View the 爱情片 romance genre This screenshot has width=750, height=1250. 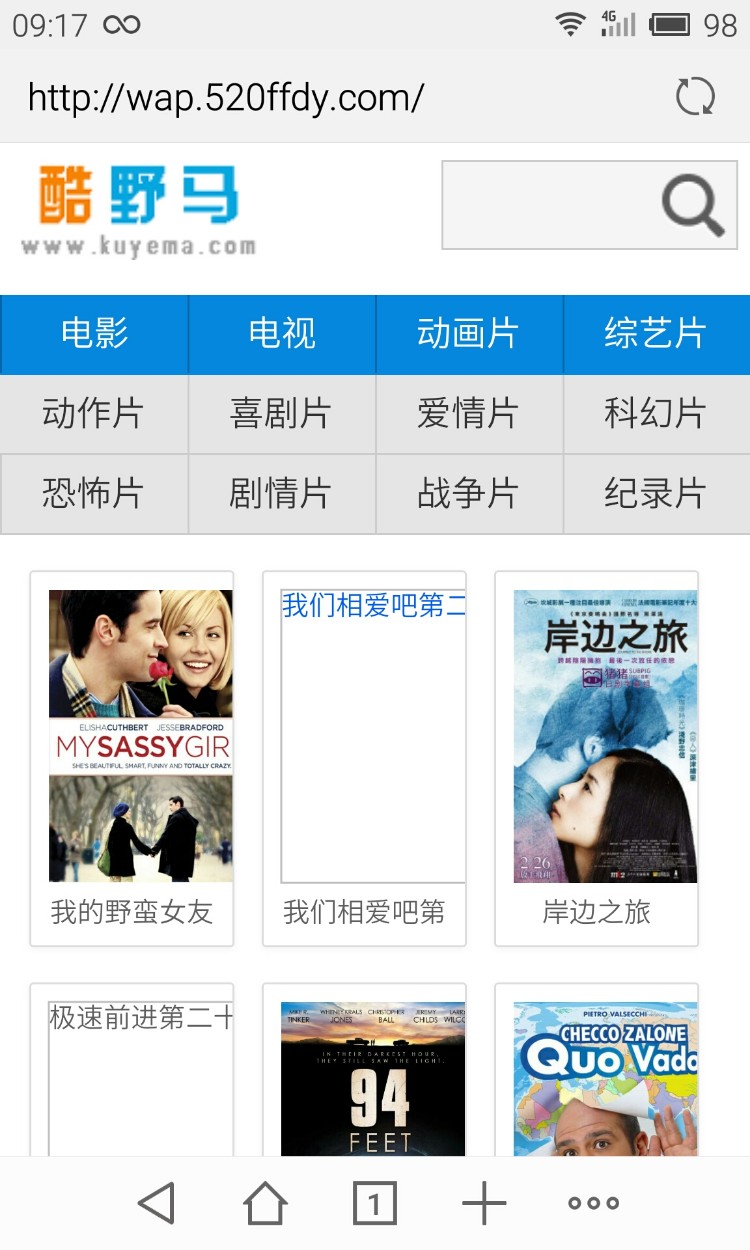[x=468, y=414]
